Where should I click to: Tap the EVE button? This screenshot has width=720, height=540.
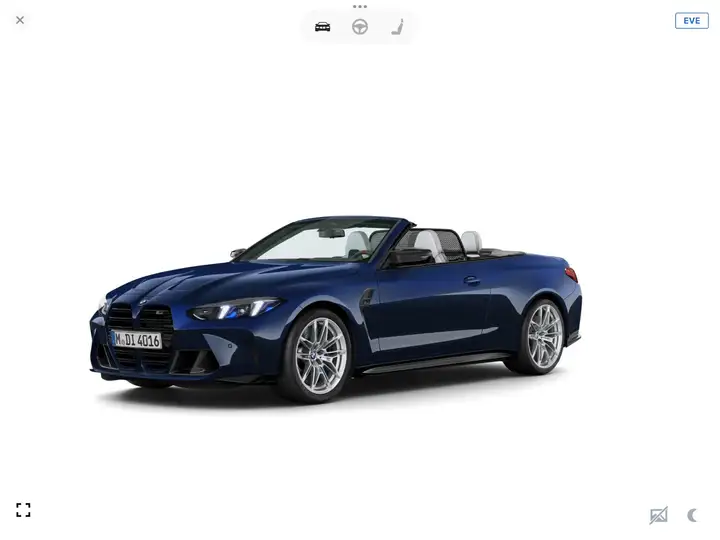[691, 21]
